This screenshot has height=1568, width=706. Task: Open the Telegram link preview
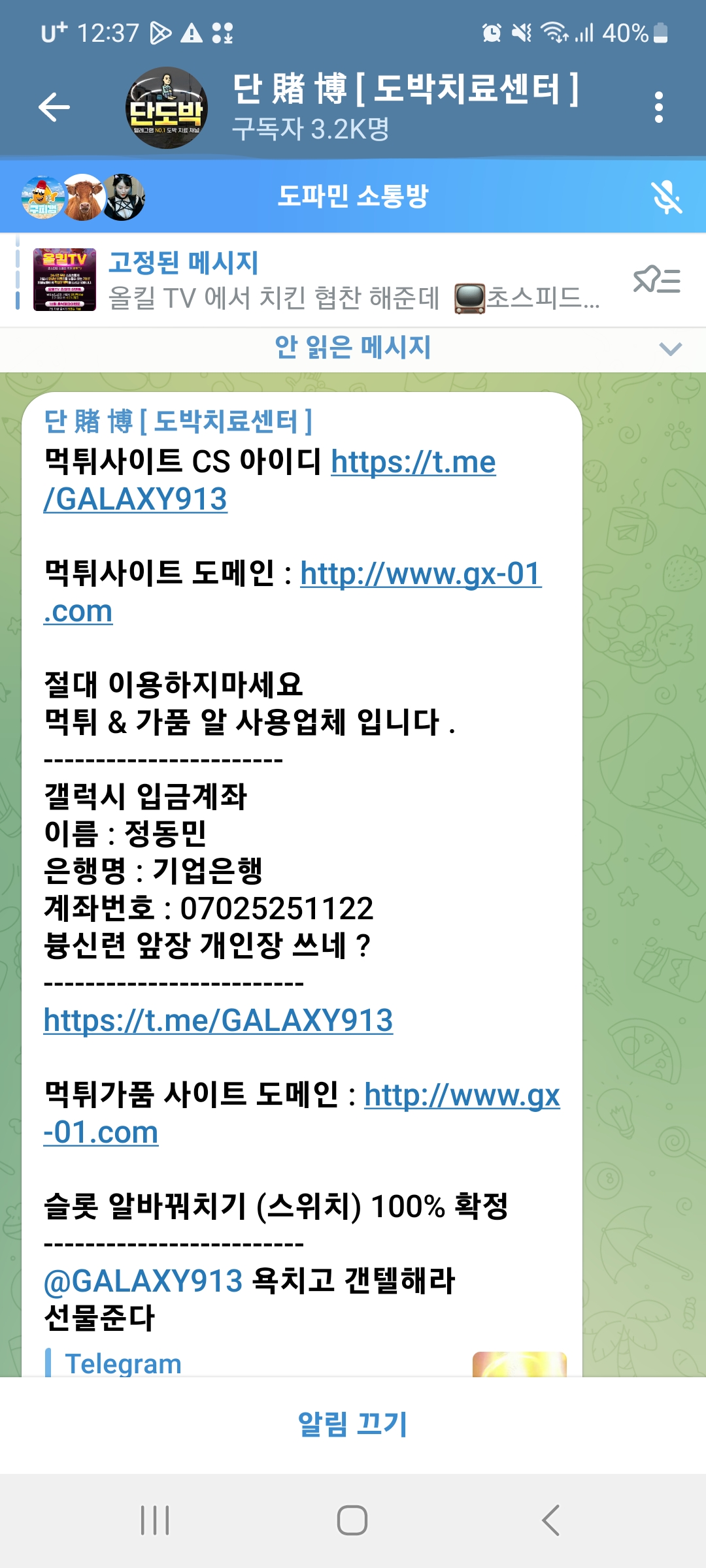123,1364
